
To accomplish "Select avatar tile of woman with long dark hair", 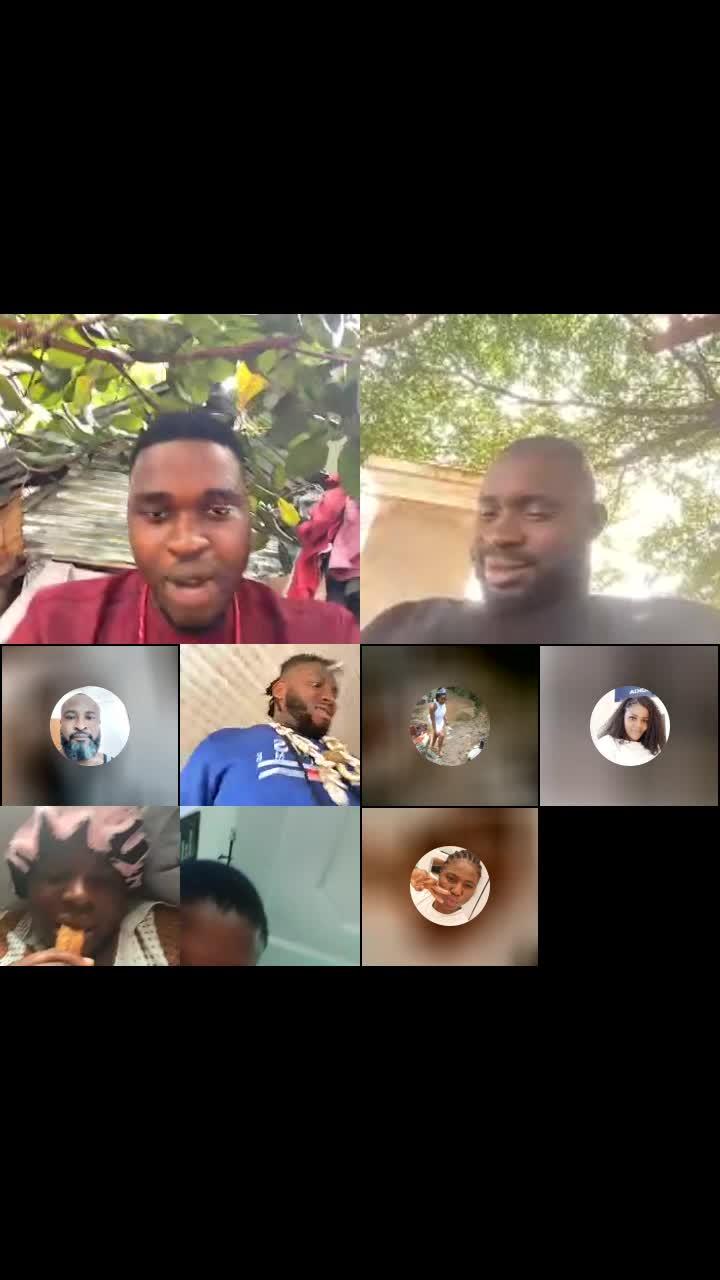I will click(629, 725).
